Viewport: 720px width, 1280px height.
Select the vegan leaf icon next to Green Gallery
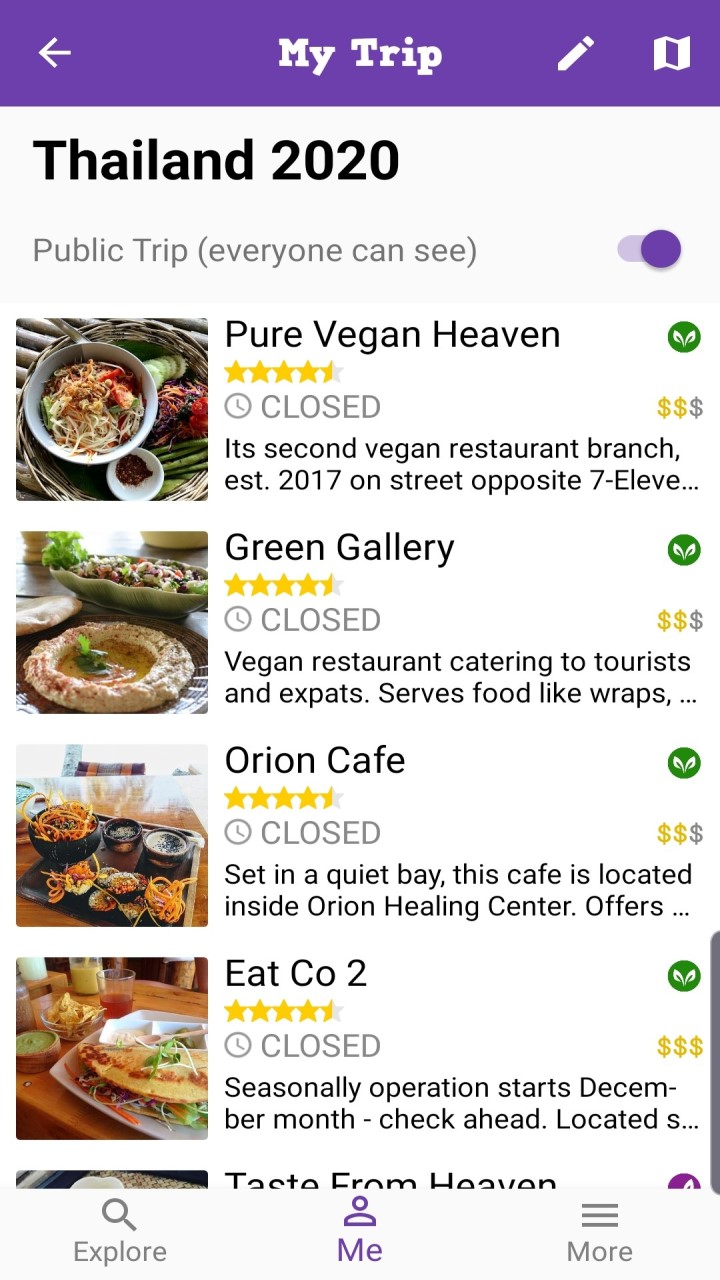pos(685,551)
